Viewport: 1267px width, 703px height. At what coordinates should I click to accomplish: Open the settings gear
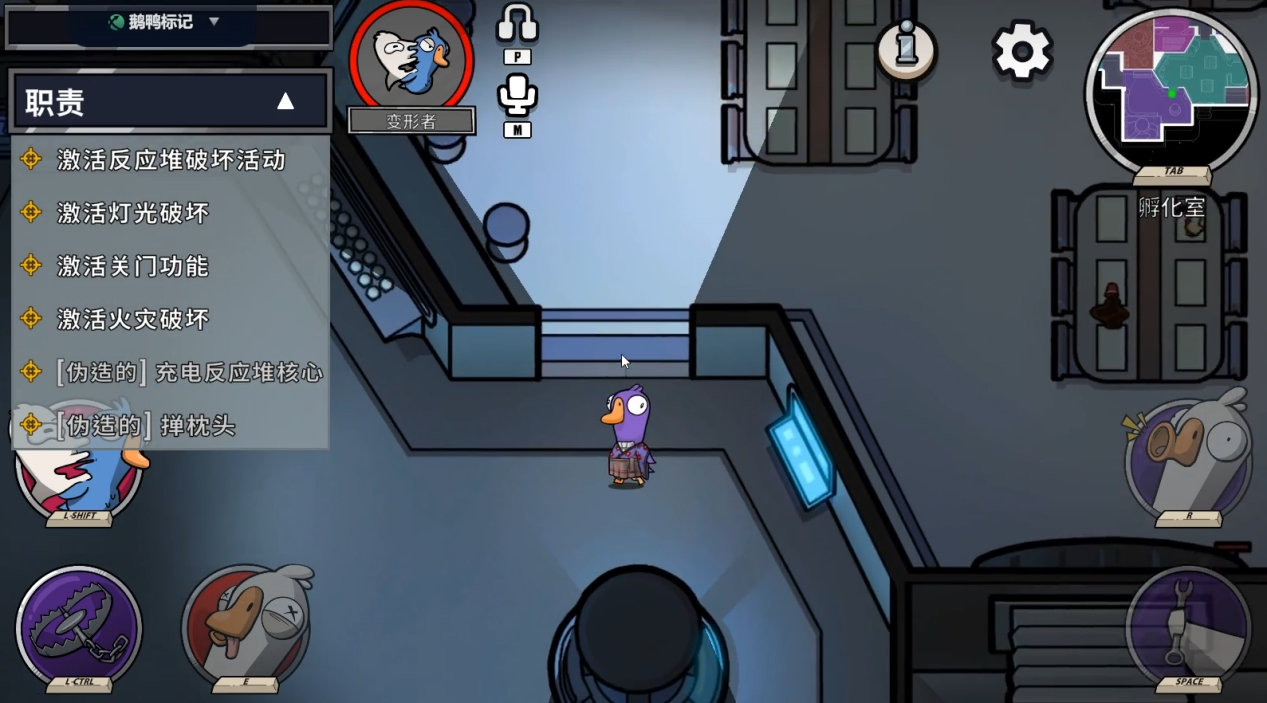(x=1022, y=50)
